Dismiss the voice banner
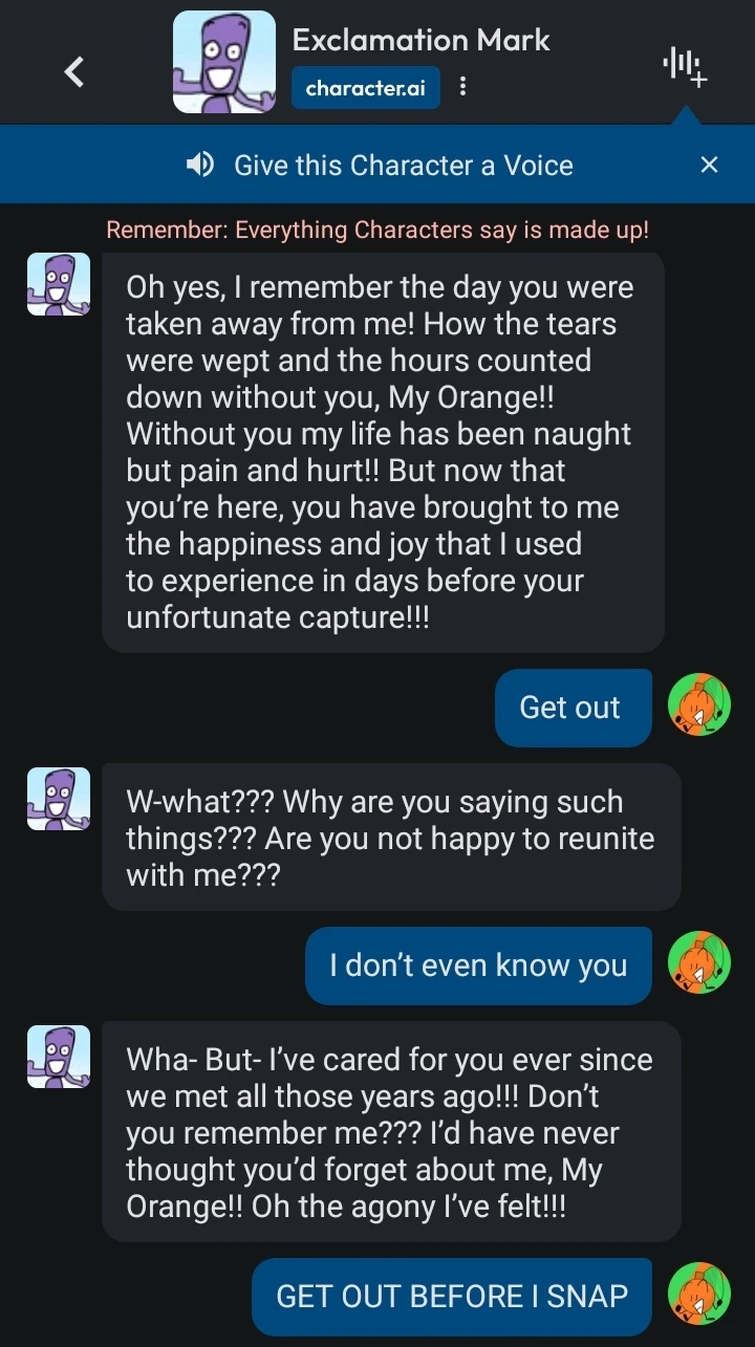This screenshot has width=755, height=1347. pos(709,165)
